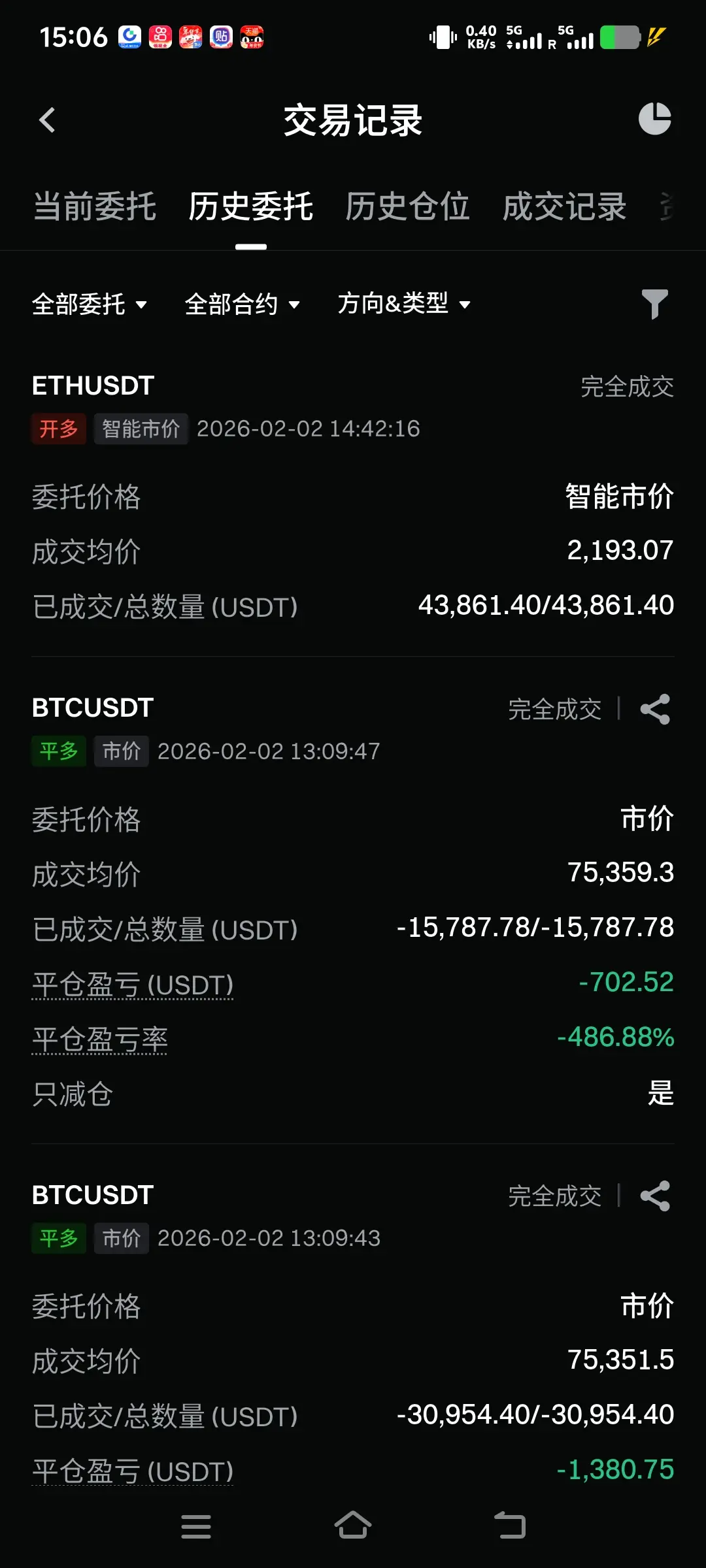Image resolution: width=706 pixels, height=1568 pixels.
Task: Open the 成交记录 tab
Action: tap(564, 207)
